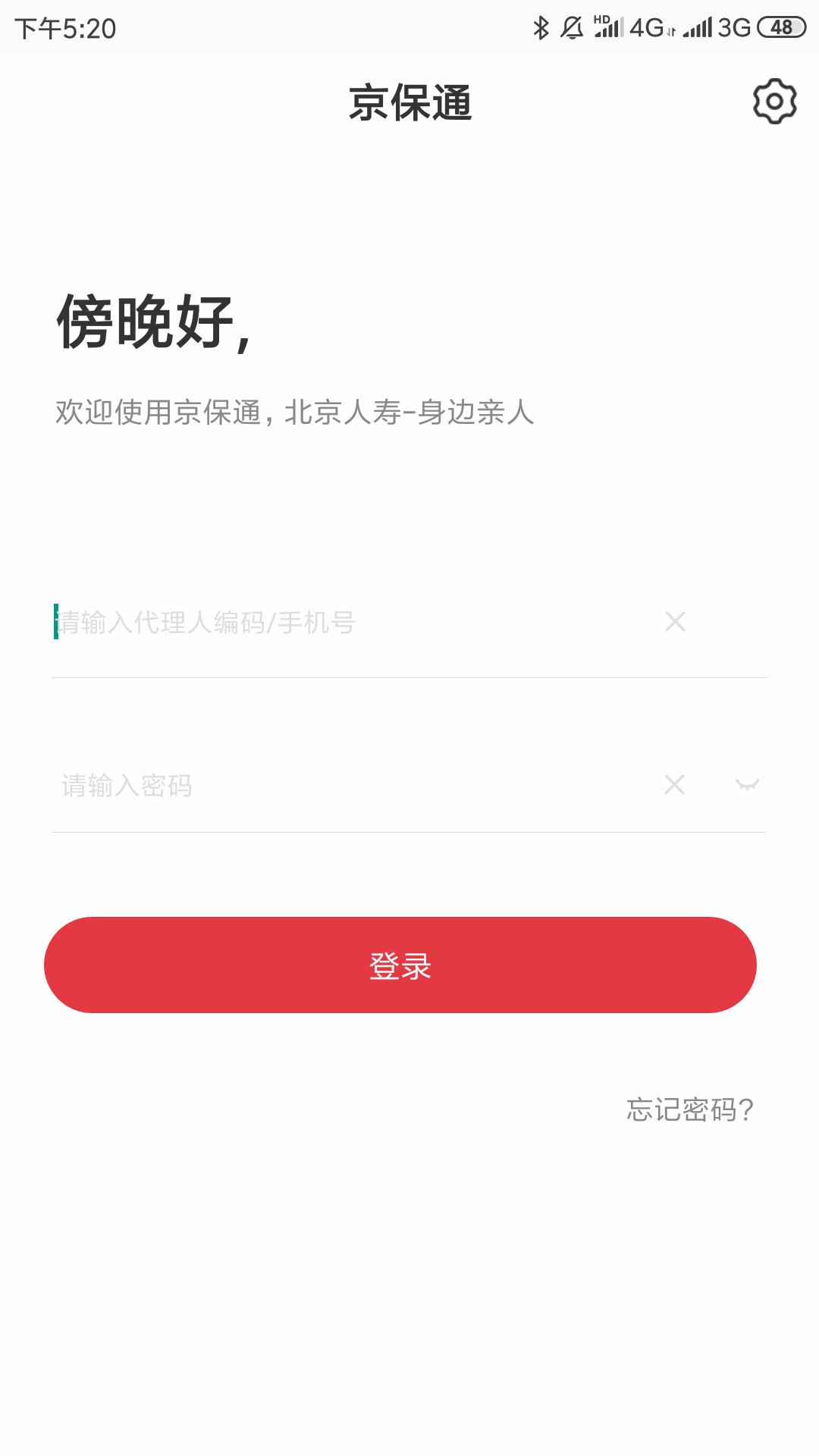819x1456 pixels.
Task: Open the settings gear icon
Action: pyautogui.click(x=774, y=101)
